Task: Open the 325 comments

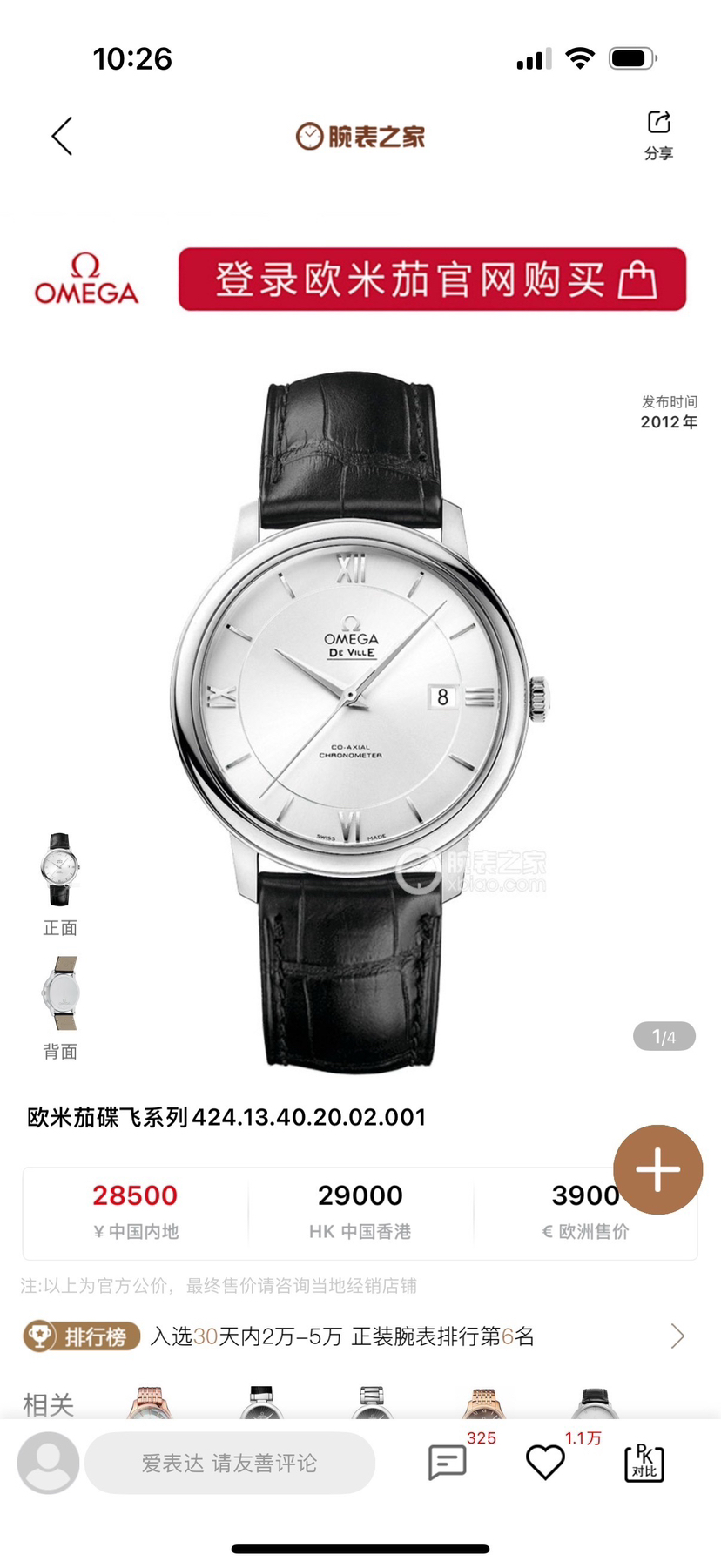Action: coord(448,1463)
